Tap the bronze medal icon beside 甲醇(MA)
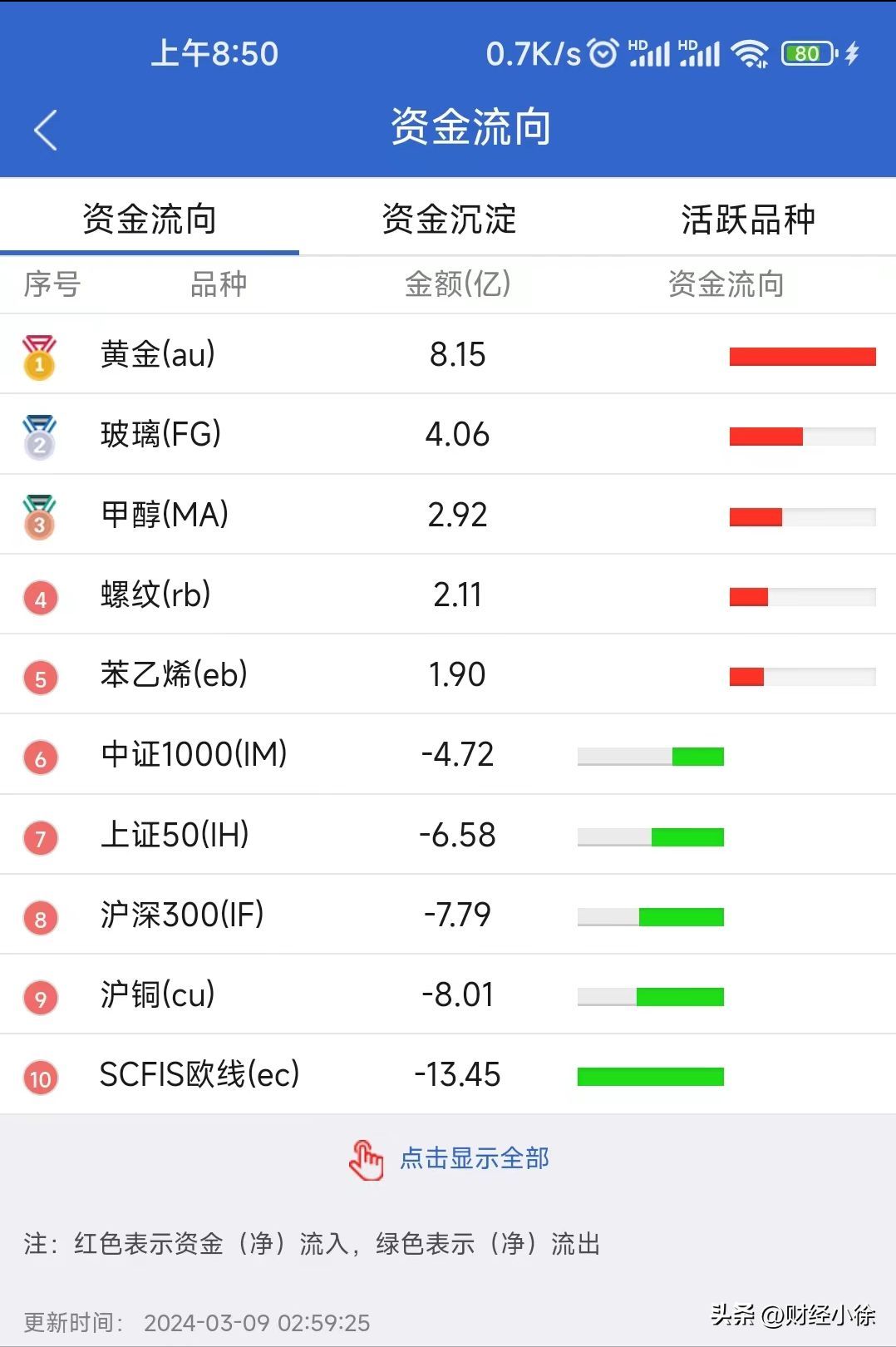 pos(40,514)
